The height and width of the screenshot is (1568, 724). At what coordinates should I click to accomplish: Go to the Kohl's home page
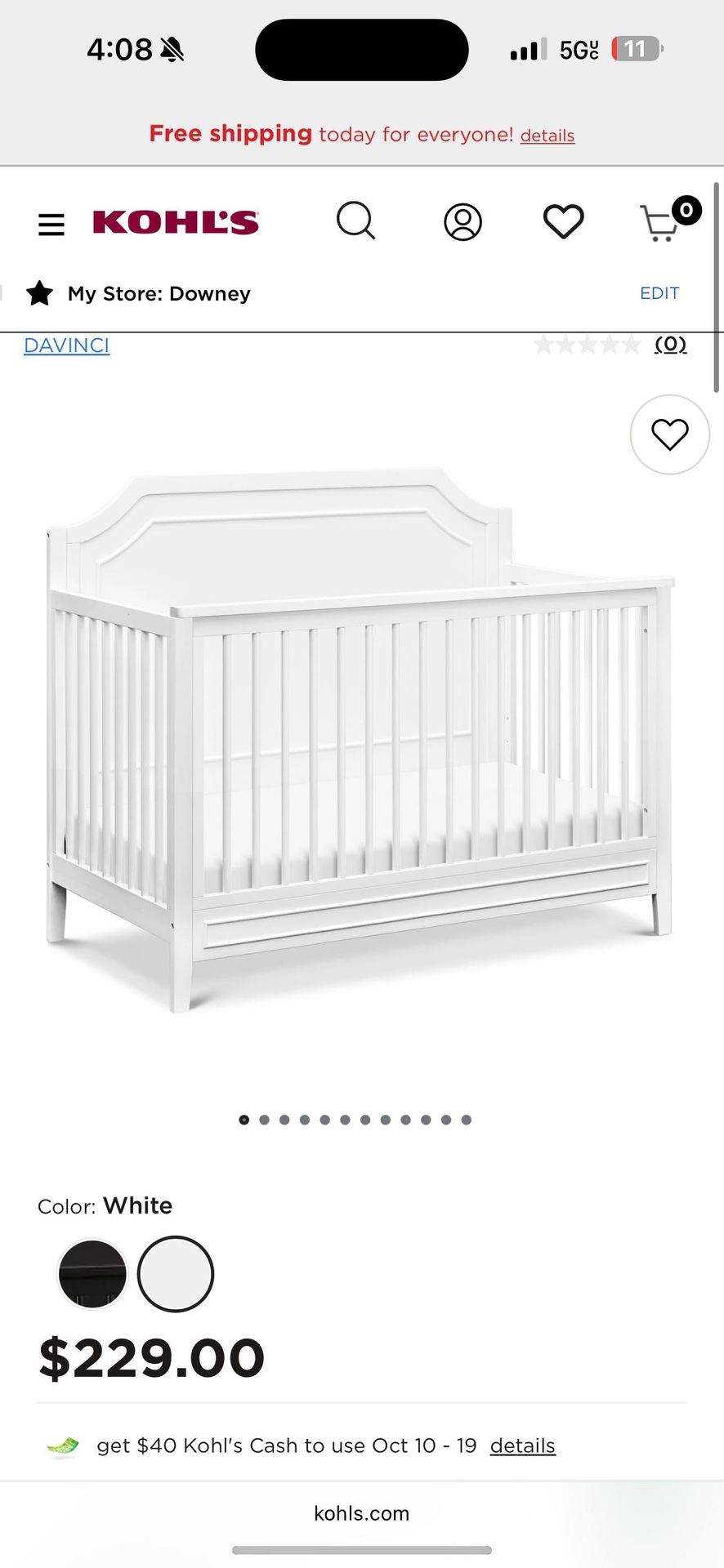(x=176, y=222)
